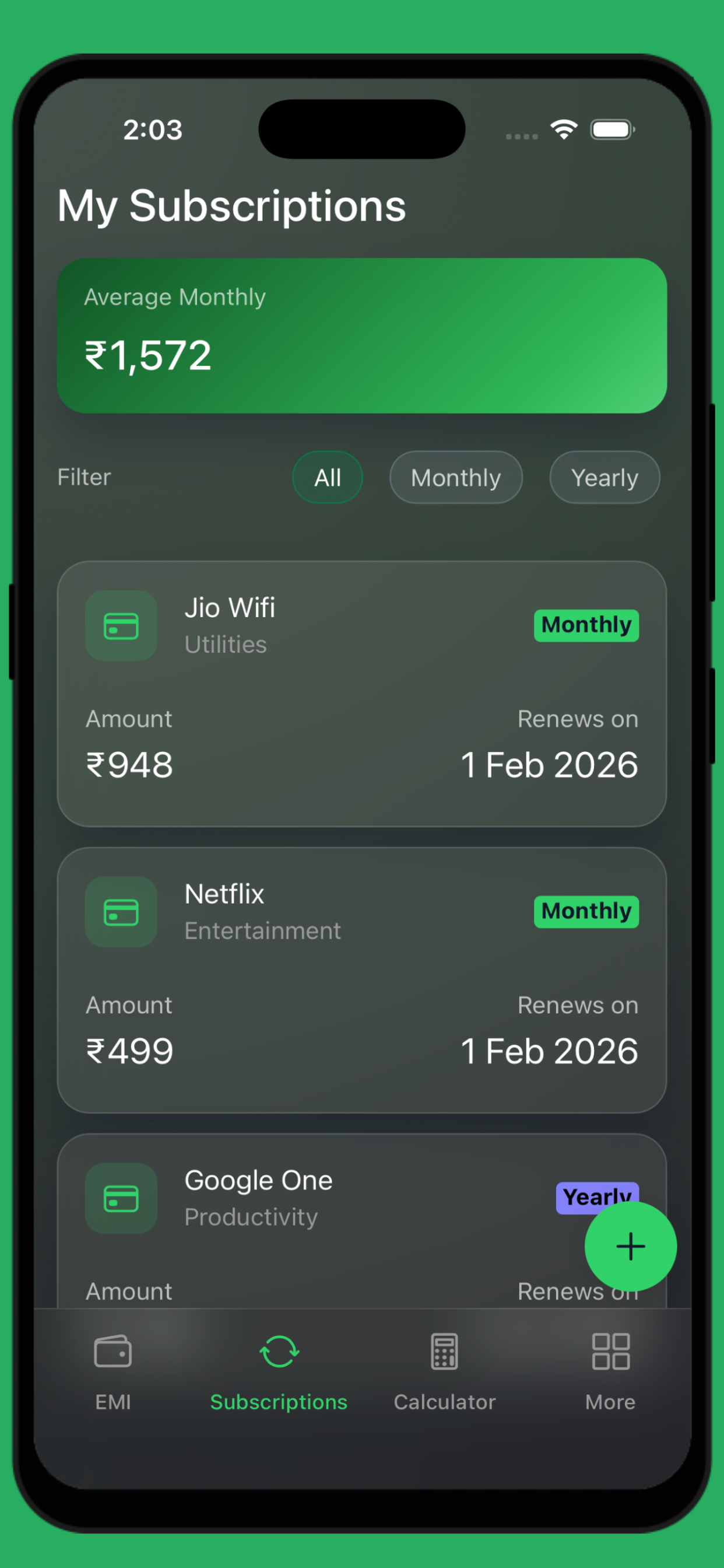Click the Average Monthly summary card

click(x=362, y=335)
